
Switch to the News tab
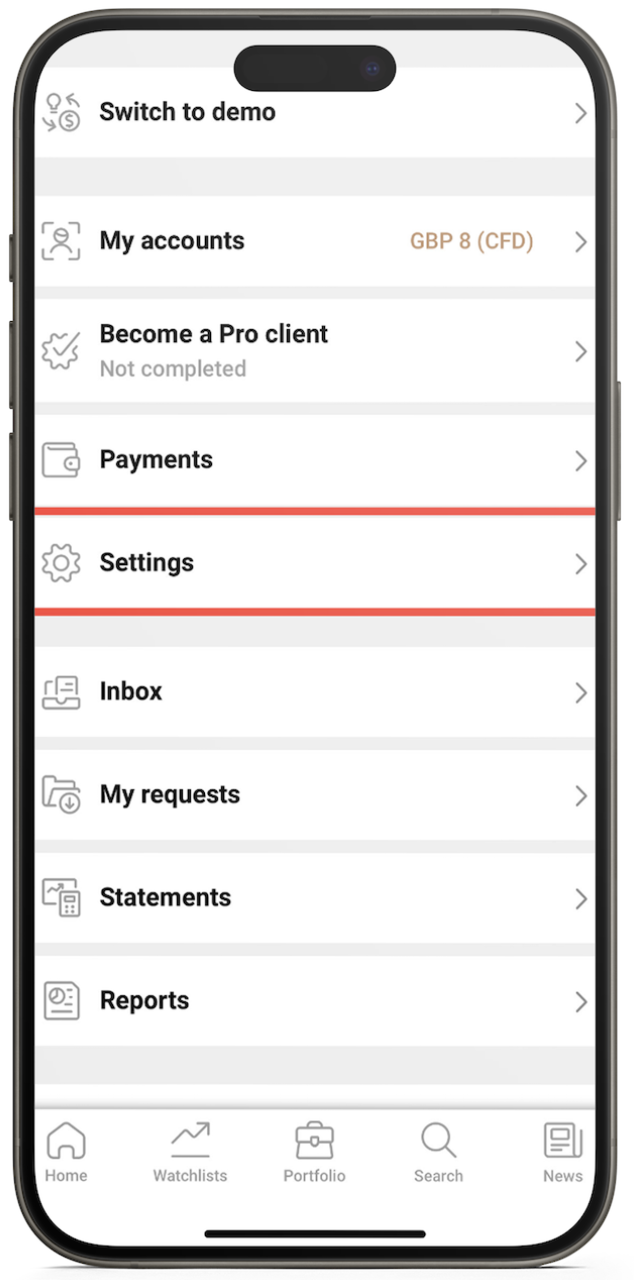pyautogui.click(x=562, y=1152)
